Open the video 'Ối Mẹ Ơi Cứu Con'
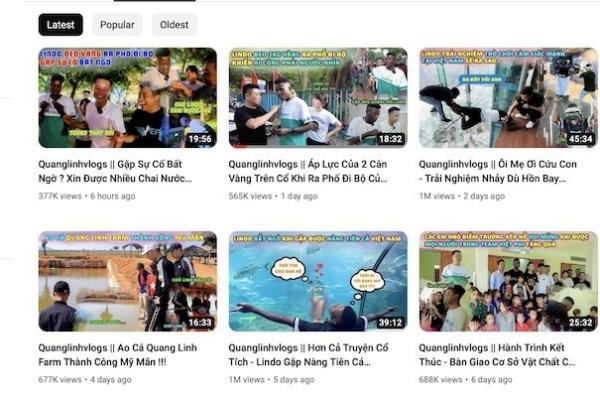Screen dimensions: 600x400 tap(507, 98)
